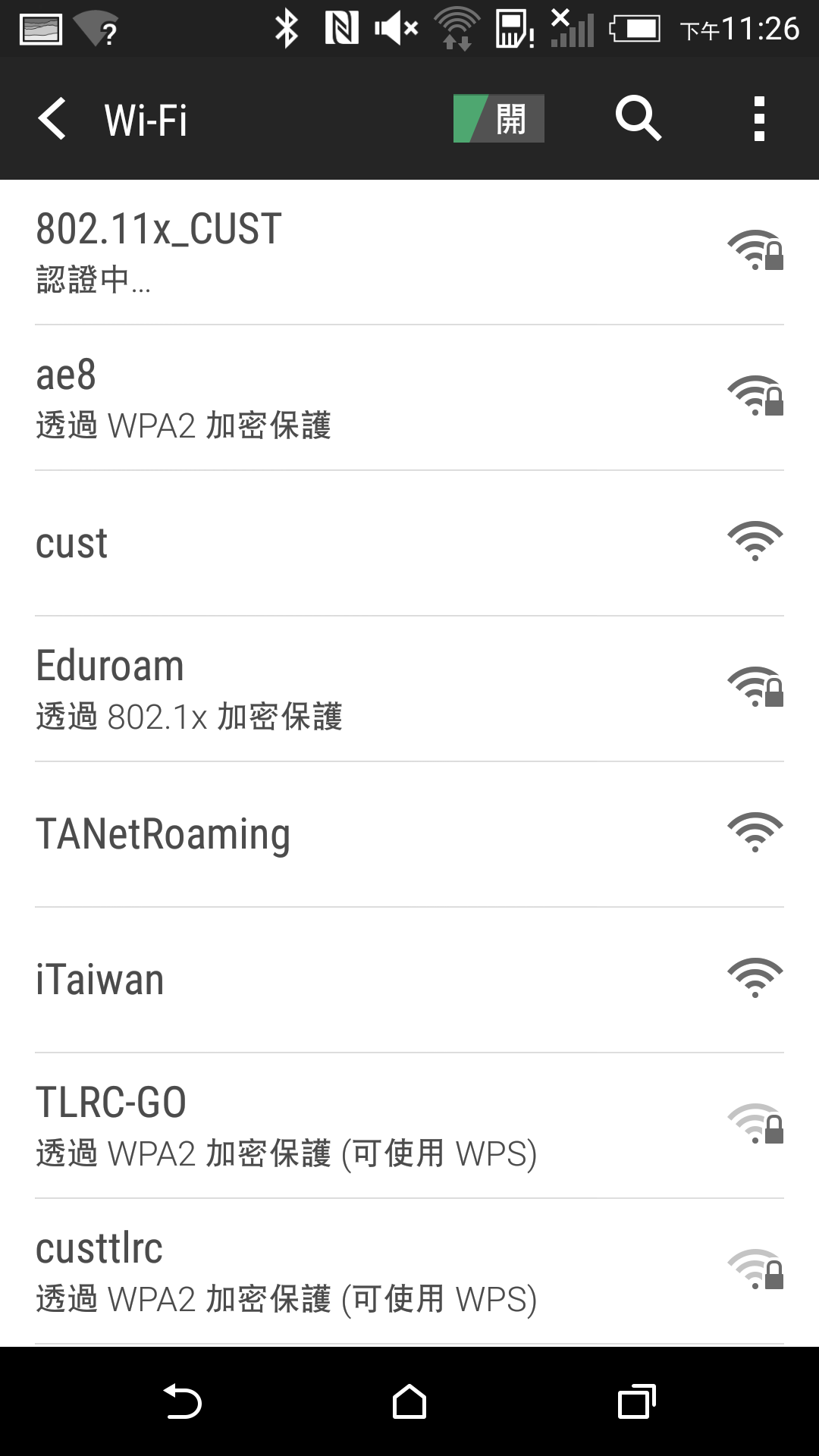
Task: Turn off the Wi-Fi switch
Action: (x=498, y=118)
